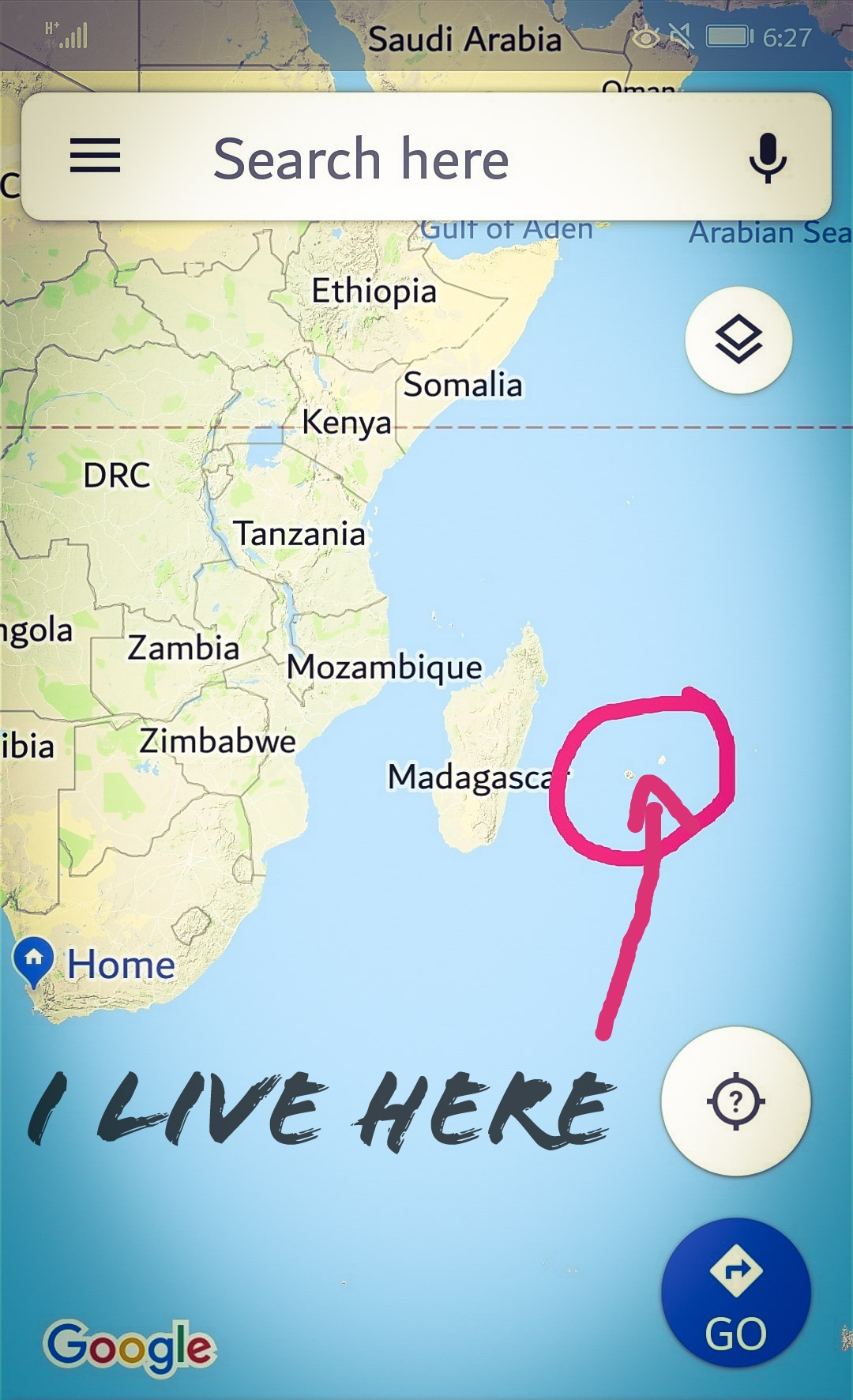The image size is (853, 1400).
Task: Tap the GO directions button
Action: (736, 1293)
